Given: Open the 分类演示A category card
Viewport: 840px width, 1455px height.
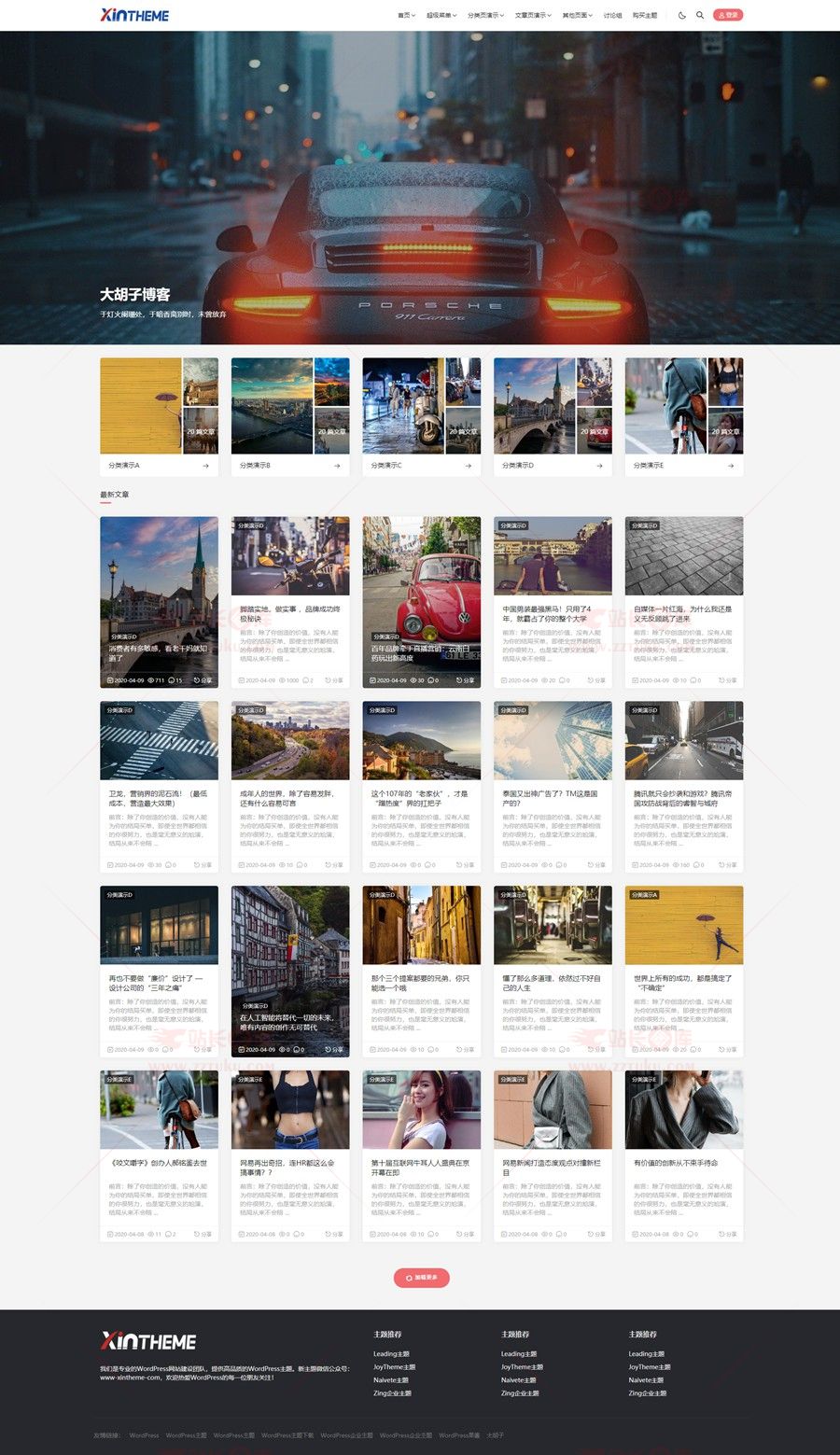Looking at the screenshot, I should 159,416.
